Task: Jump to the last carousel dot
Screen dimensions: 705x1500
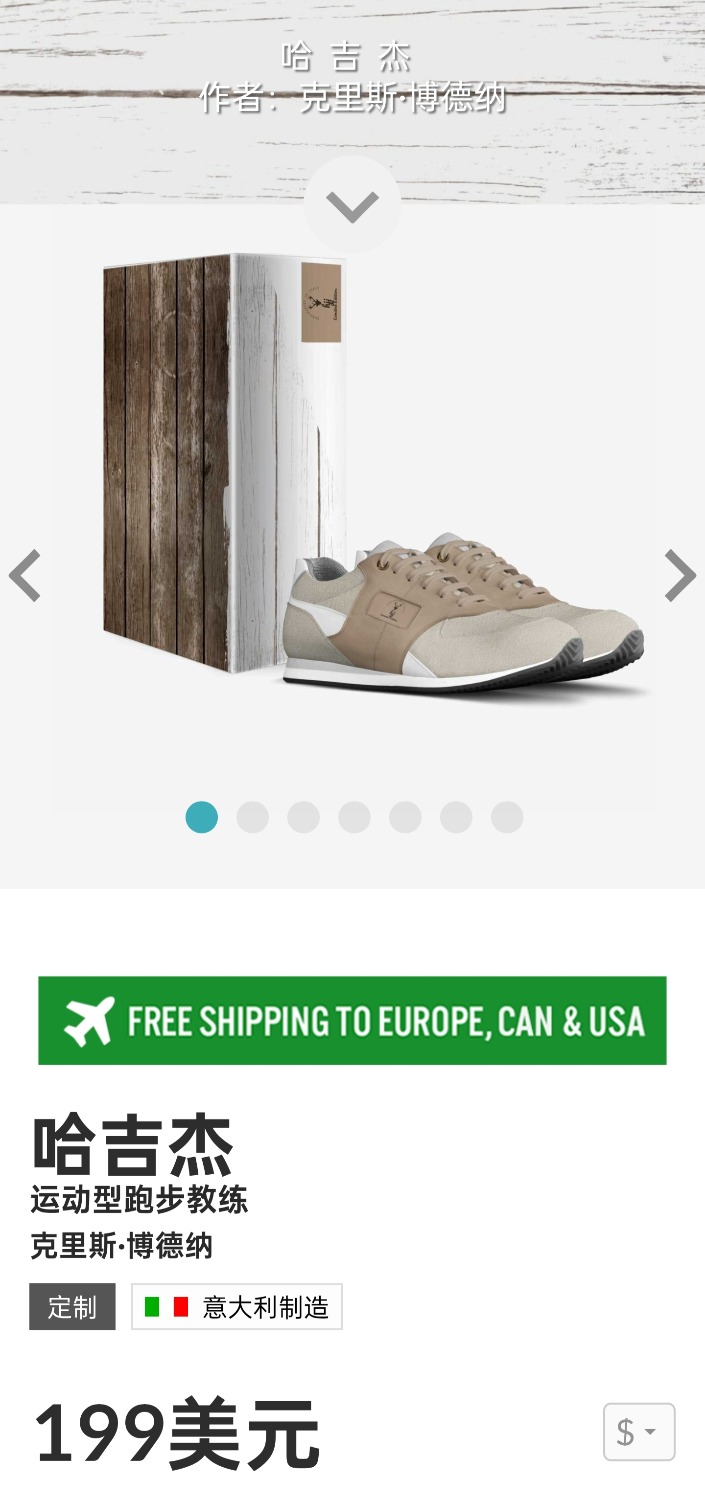Action: pyautogui.click(x=507, y=817)
